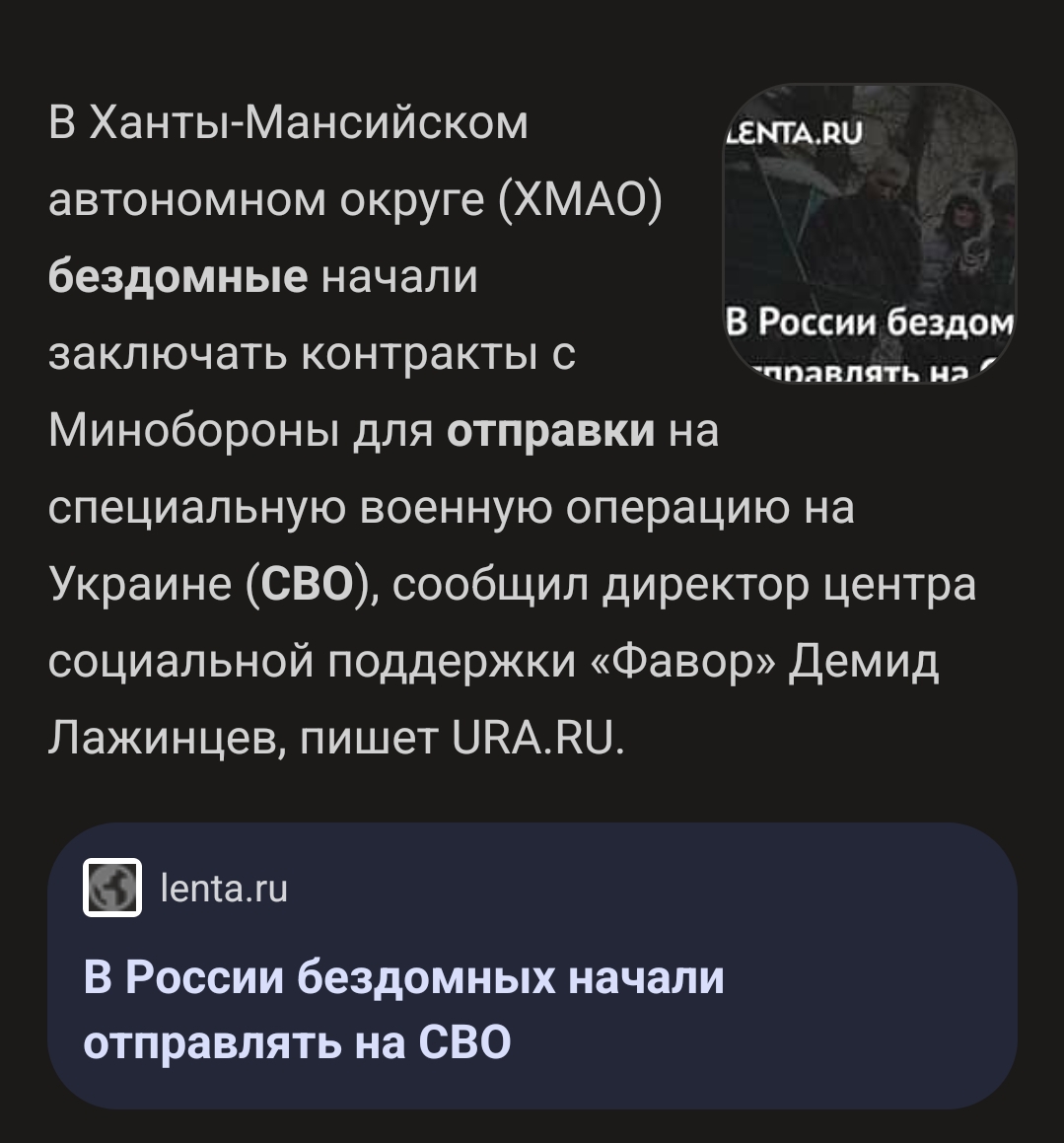
Task: Open the lenta.ru article link card
Action: click(532, 965)
